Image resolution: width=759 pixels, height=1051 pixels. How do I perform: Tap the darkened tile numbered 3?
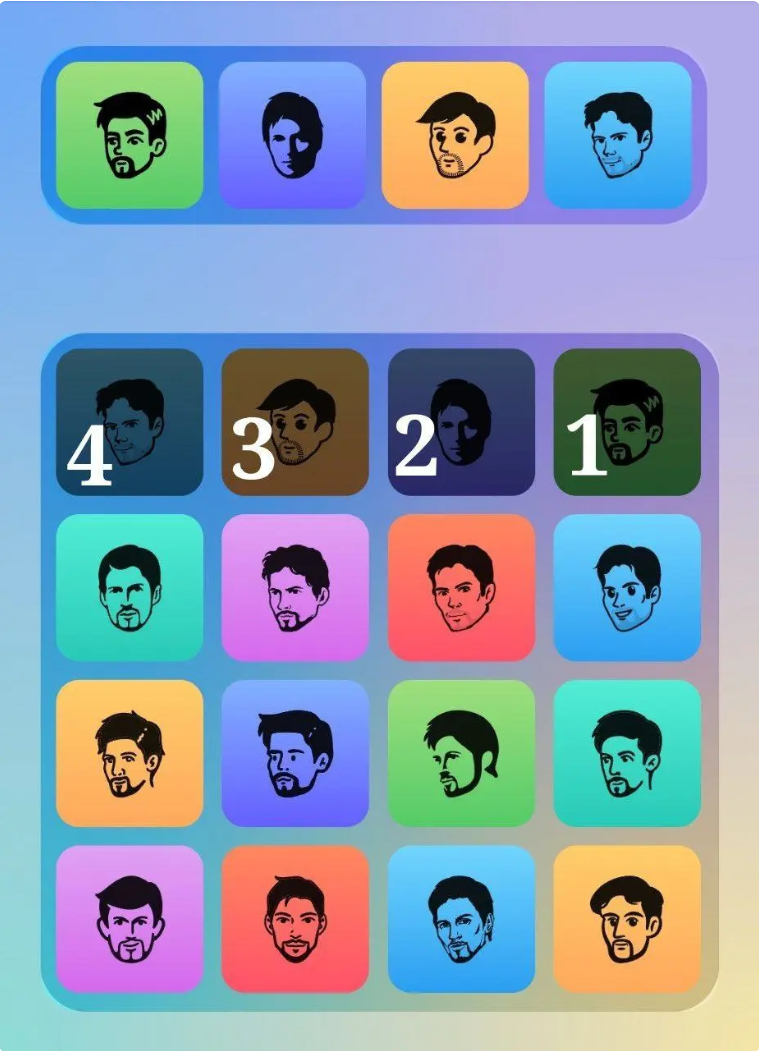click(x=295, y=422)
